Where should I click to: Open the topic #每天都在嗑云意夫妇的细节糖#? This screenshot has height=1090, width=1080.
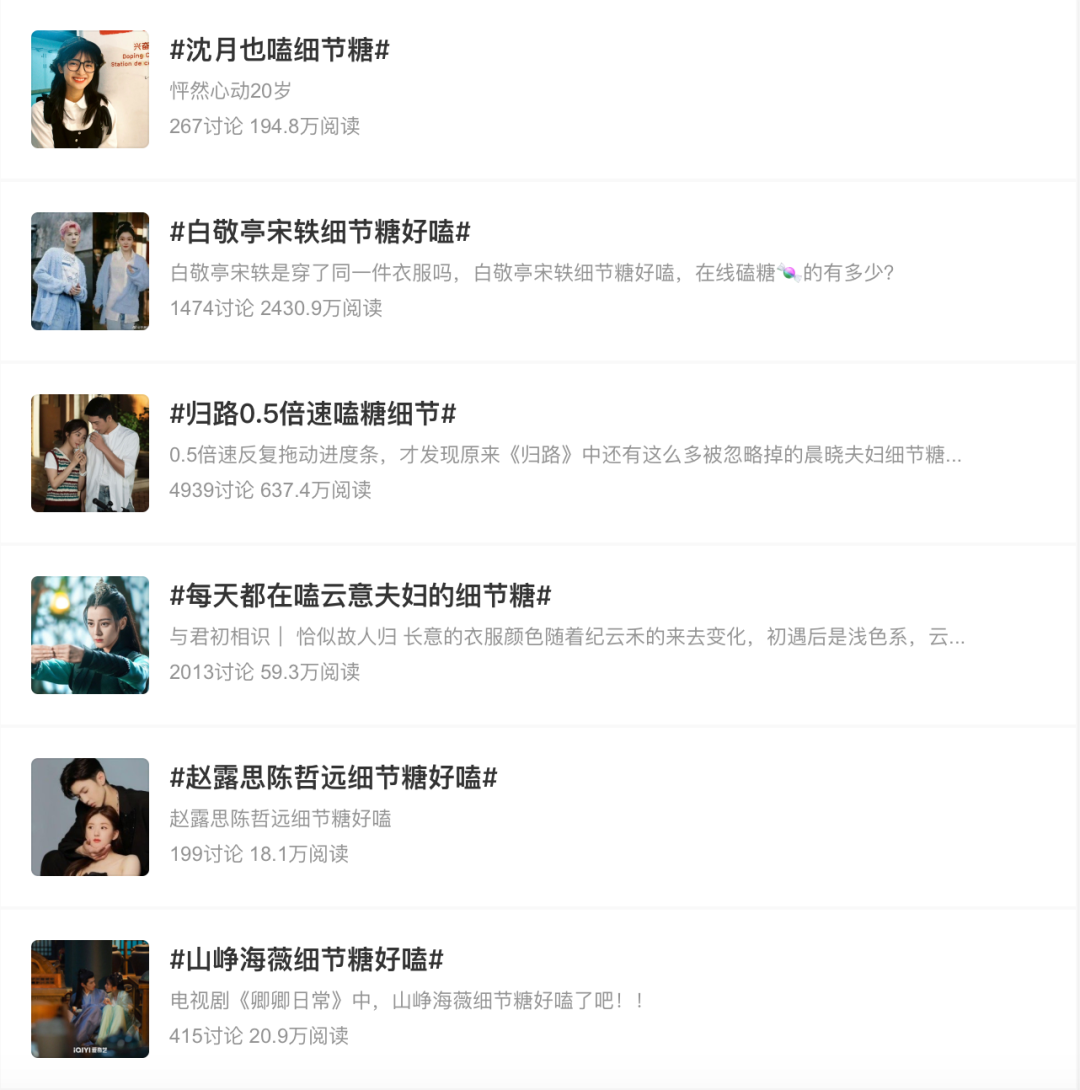coord(360,596)
